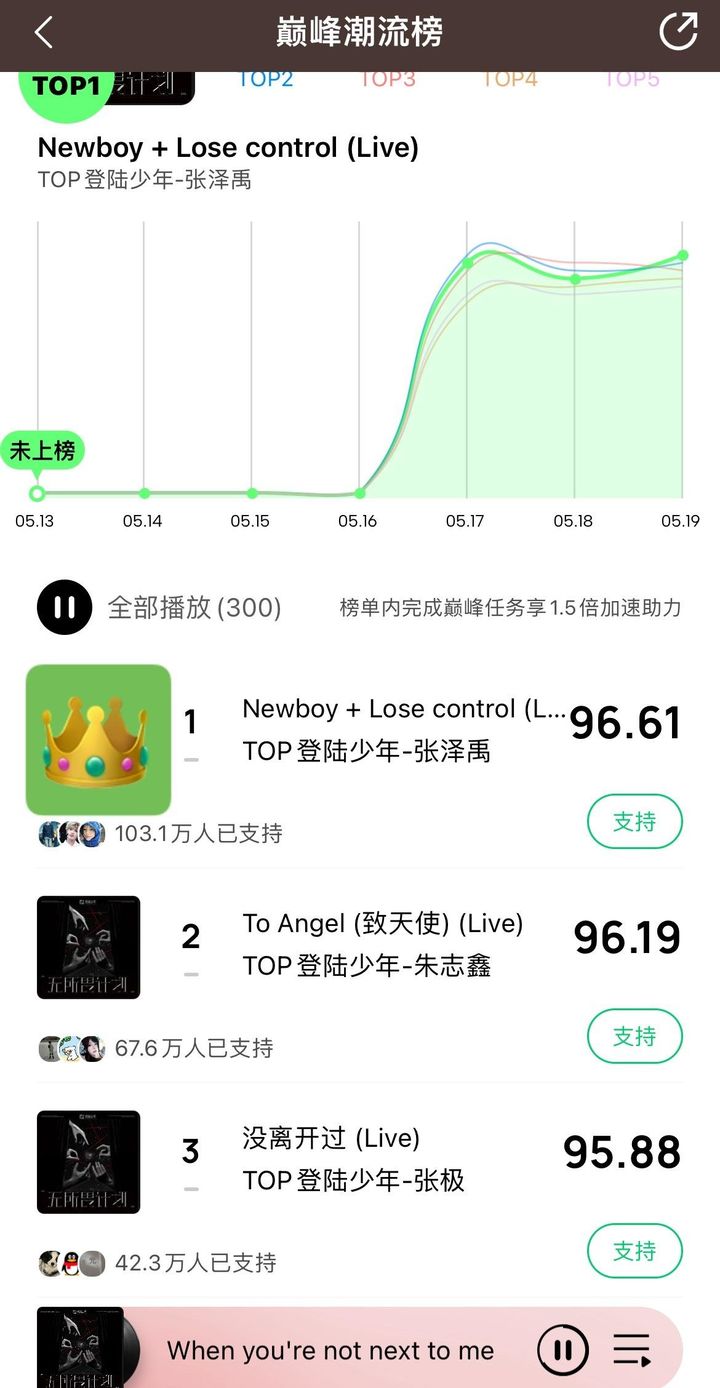Pause the mini player track
This screenshot has width=720, height=1388.
563,1351
